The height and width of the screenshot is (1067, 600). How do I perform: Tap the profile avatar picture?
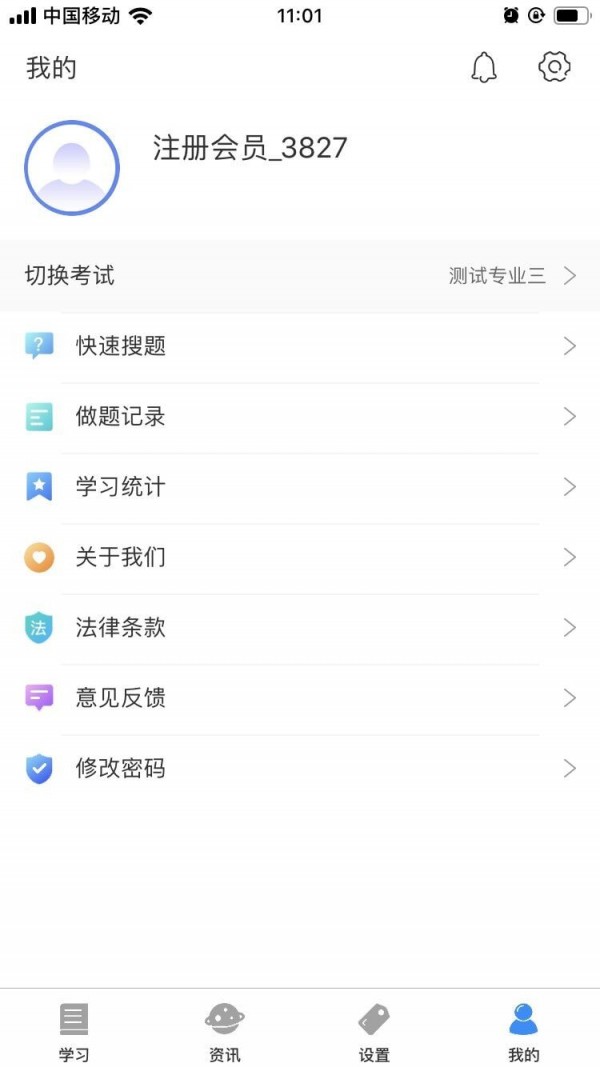[x=72, y=168]
